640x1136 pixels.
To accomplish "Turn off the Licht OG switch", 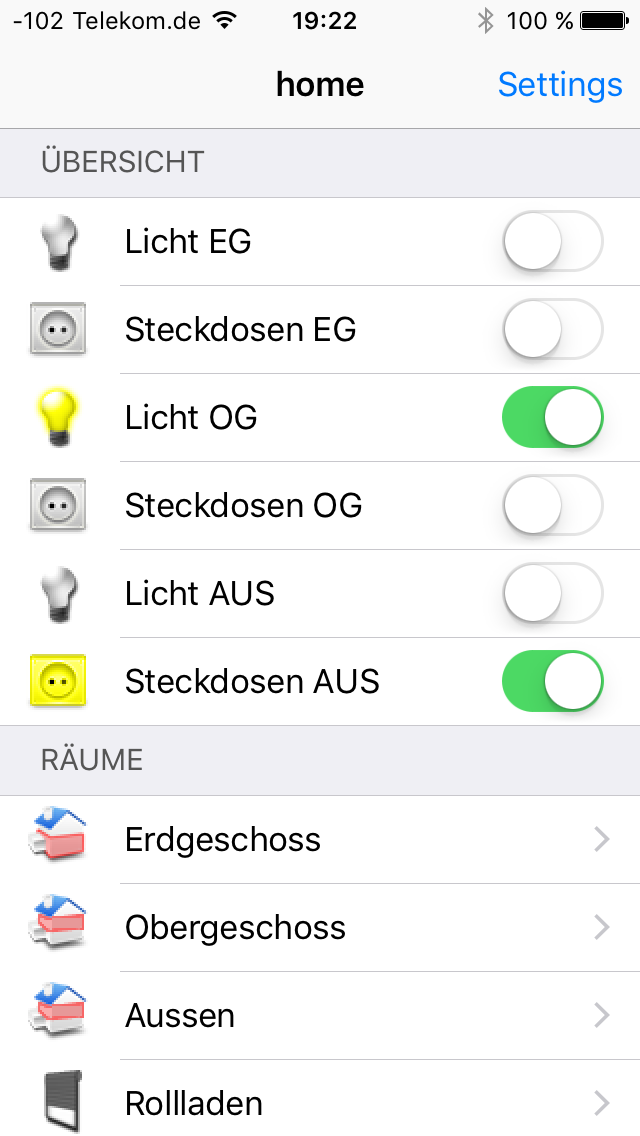I will [x=552, y=418].
